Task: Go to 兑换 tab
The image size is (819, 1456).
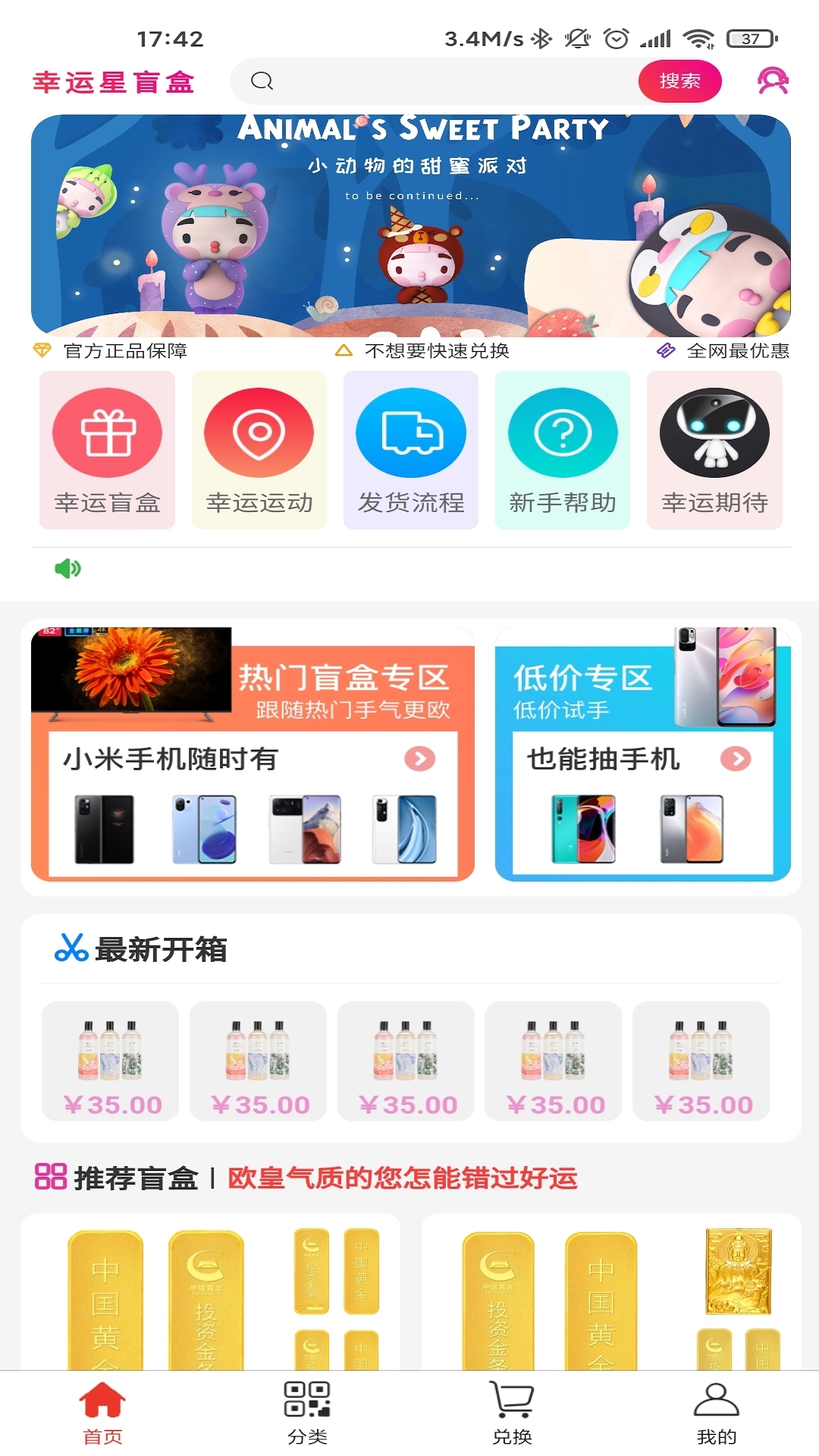Action: 512,1411
